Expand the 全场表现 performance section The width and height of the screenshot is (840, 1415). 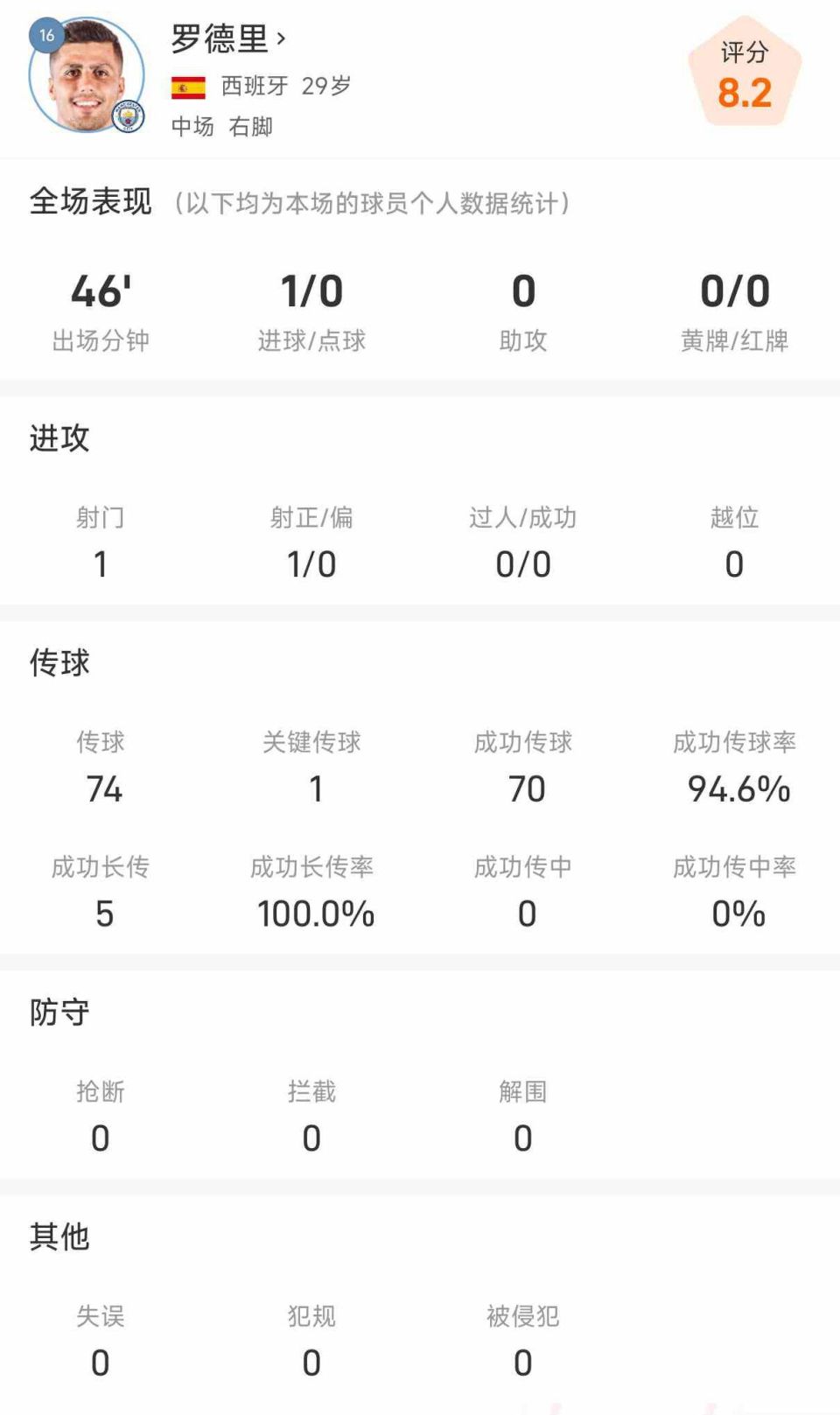pos(92,200)
